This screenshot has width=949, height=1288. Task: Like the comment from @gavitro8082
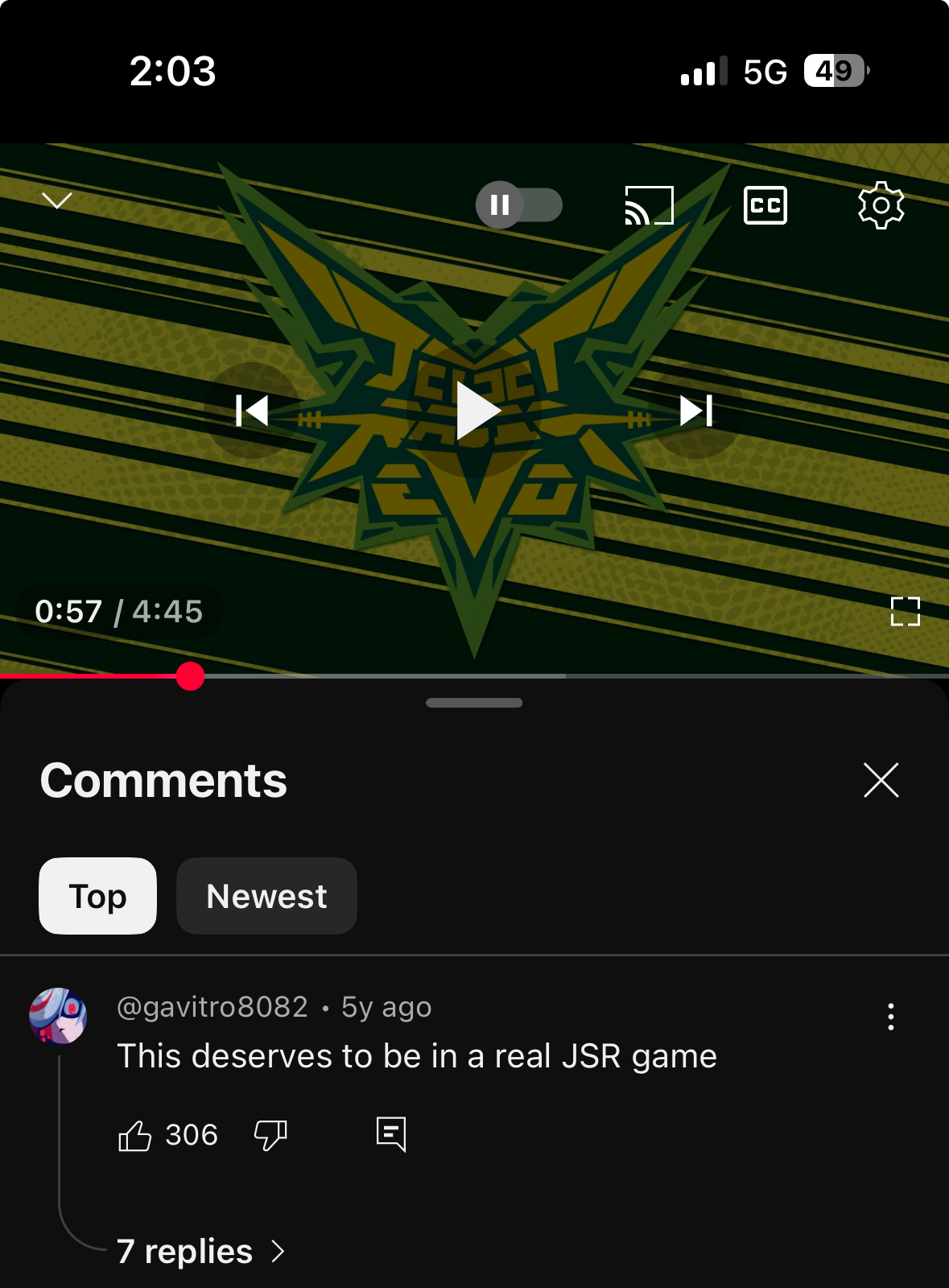coord(135,1136)
